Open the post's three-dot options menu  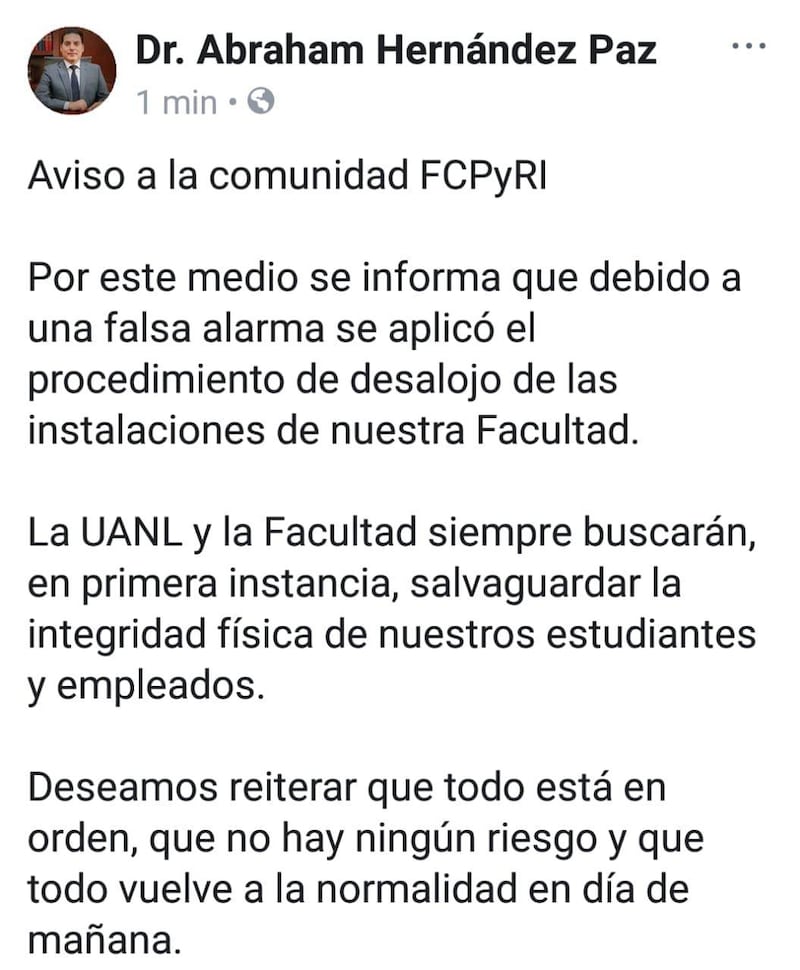click(x=748, y=47)
